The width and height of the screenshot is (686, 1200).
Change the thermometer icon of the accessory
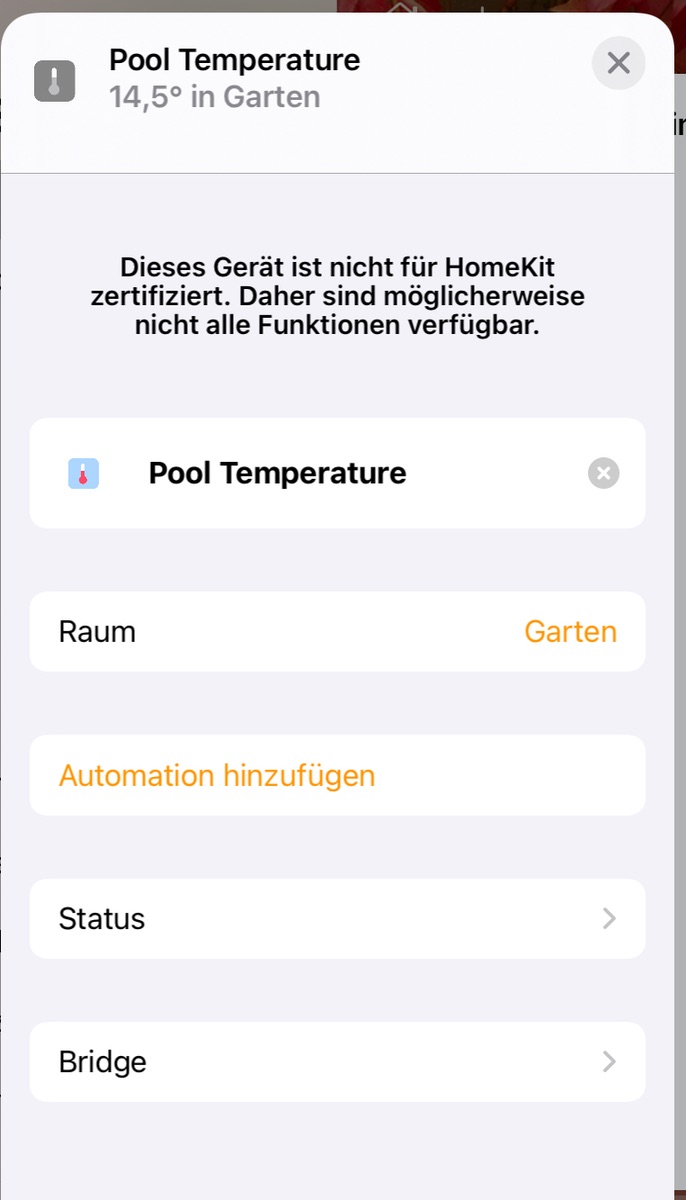point(84,473)
